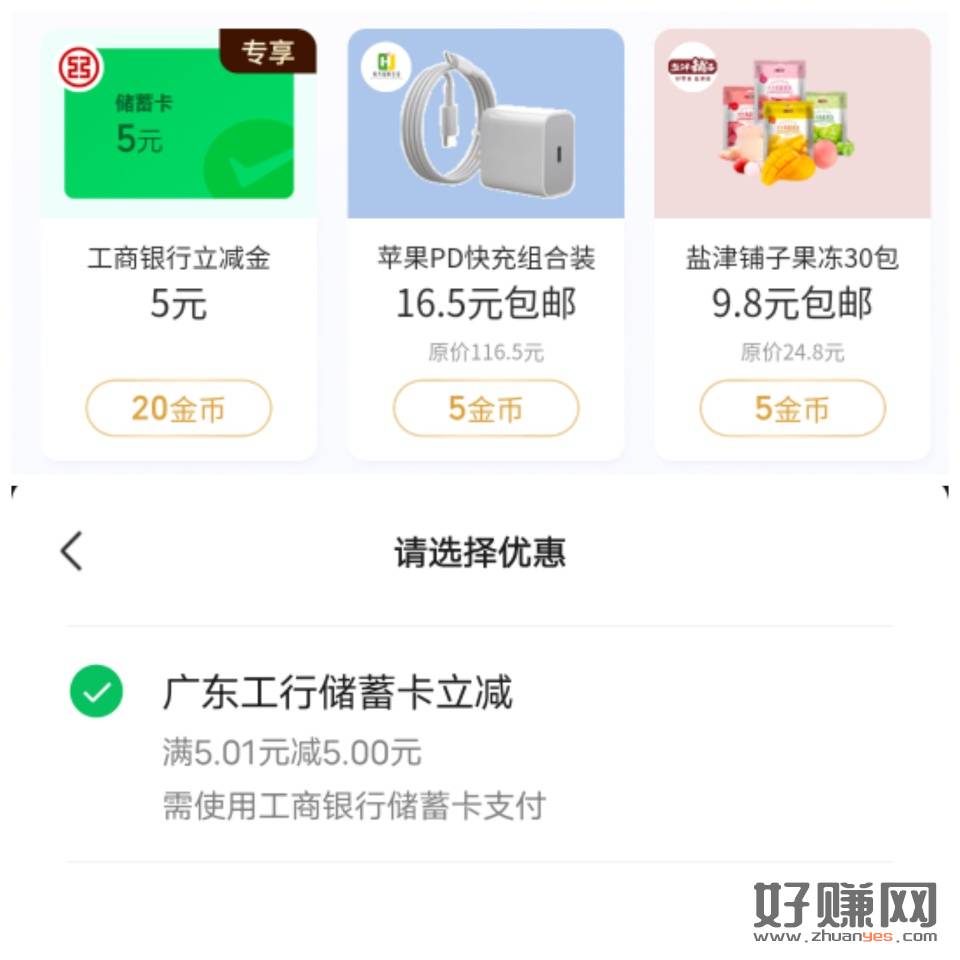Toggle the 广东工行储蓄卡立减 discount option
Image resolution: width=960 pixels, height=960 pixels.
tap(96, 692)
